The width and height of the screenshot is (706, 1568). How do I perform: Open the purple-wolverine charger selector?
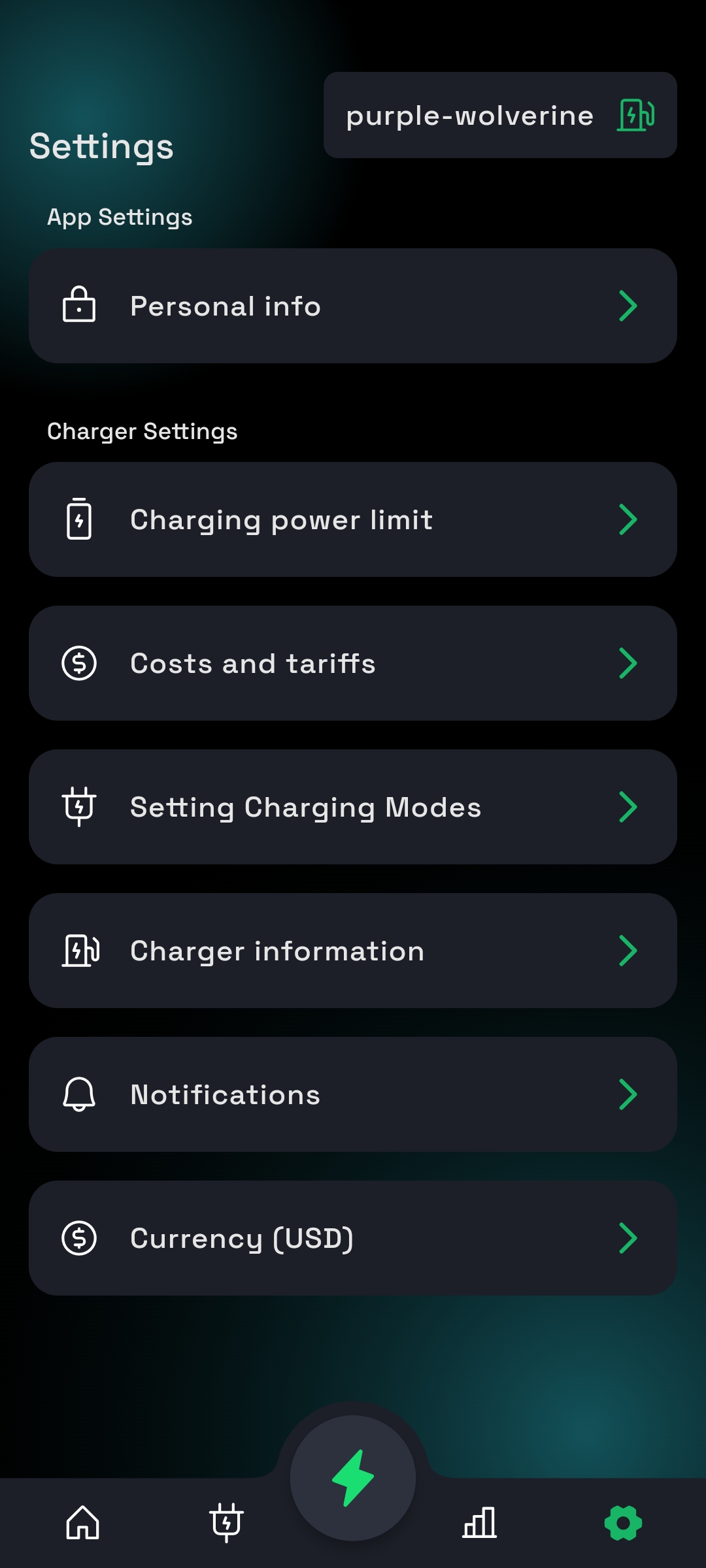500,115
